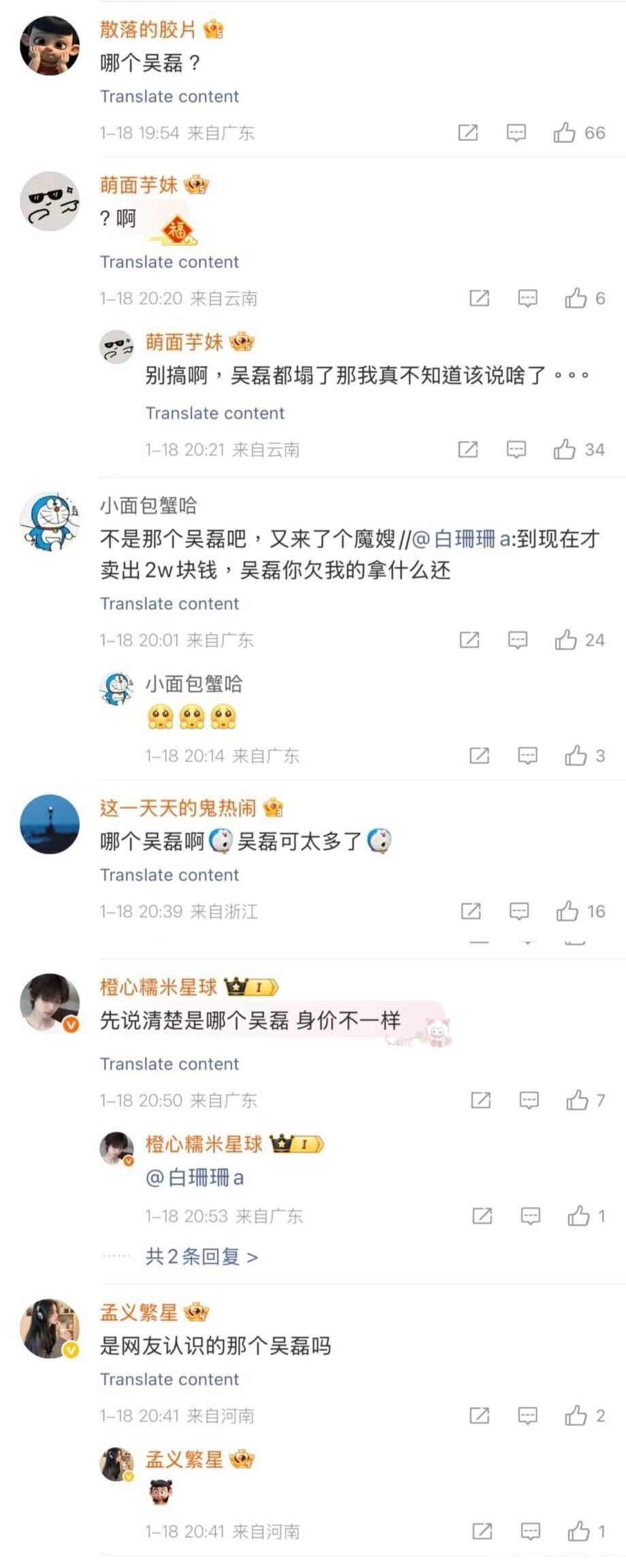This screenshot has height=1568, width=626.
Task: Like 小面包蟹哈's comment with 24 likes
Action: [x=566, y=640]
